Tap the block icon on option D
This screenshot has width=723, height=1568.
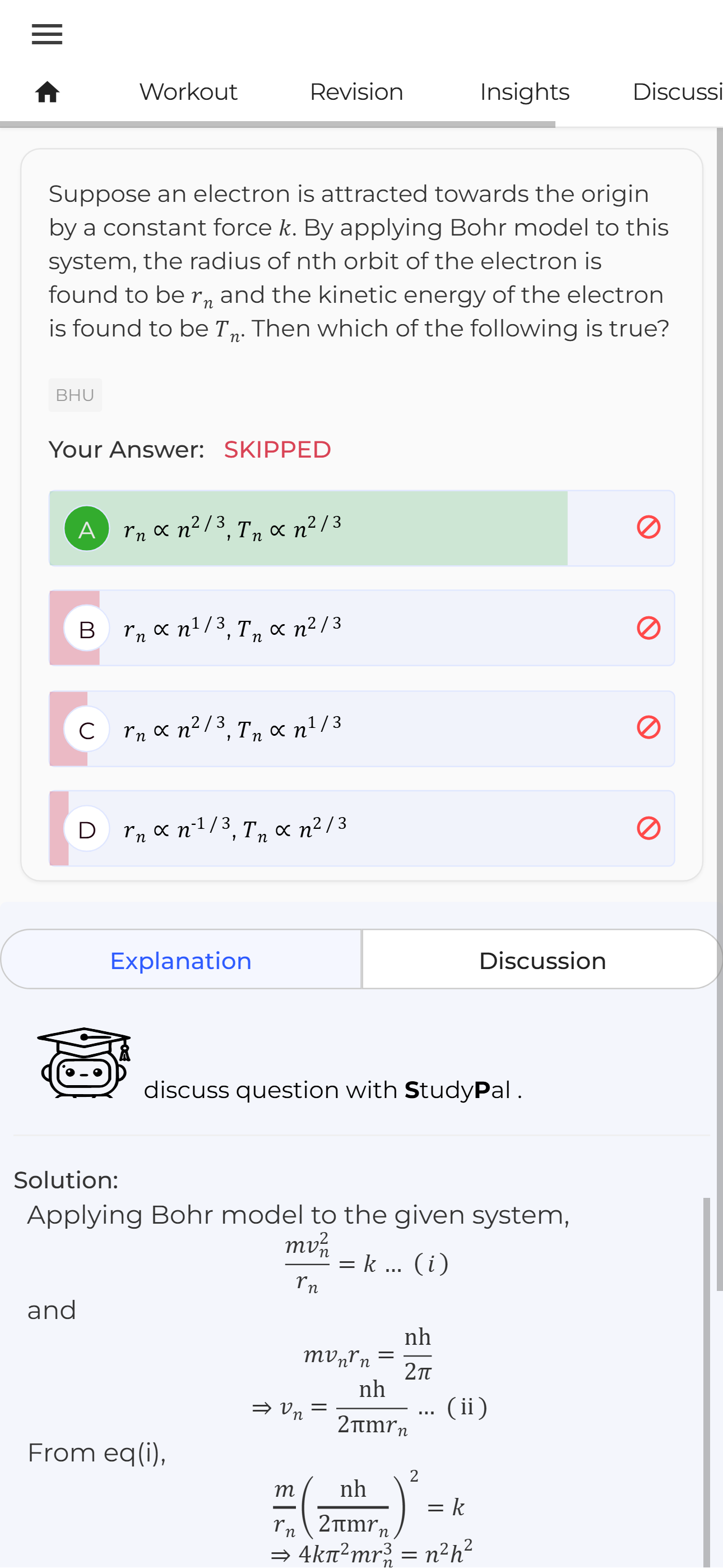(x=648, y=828)
